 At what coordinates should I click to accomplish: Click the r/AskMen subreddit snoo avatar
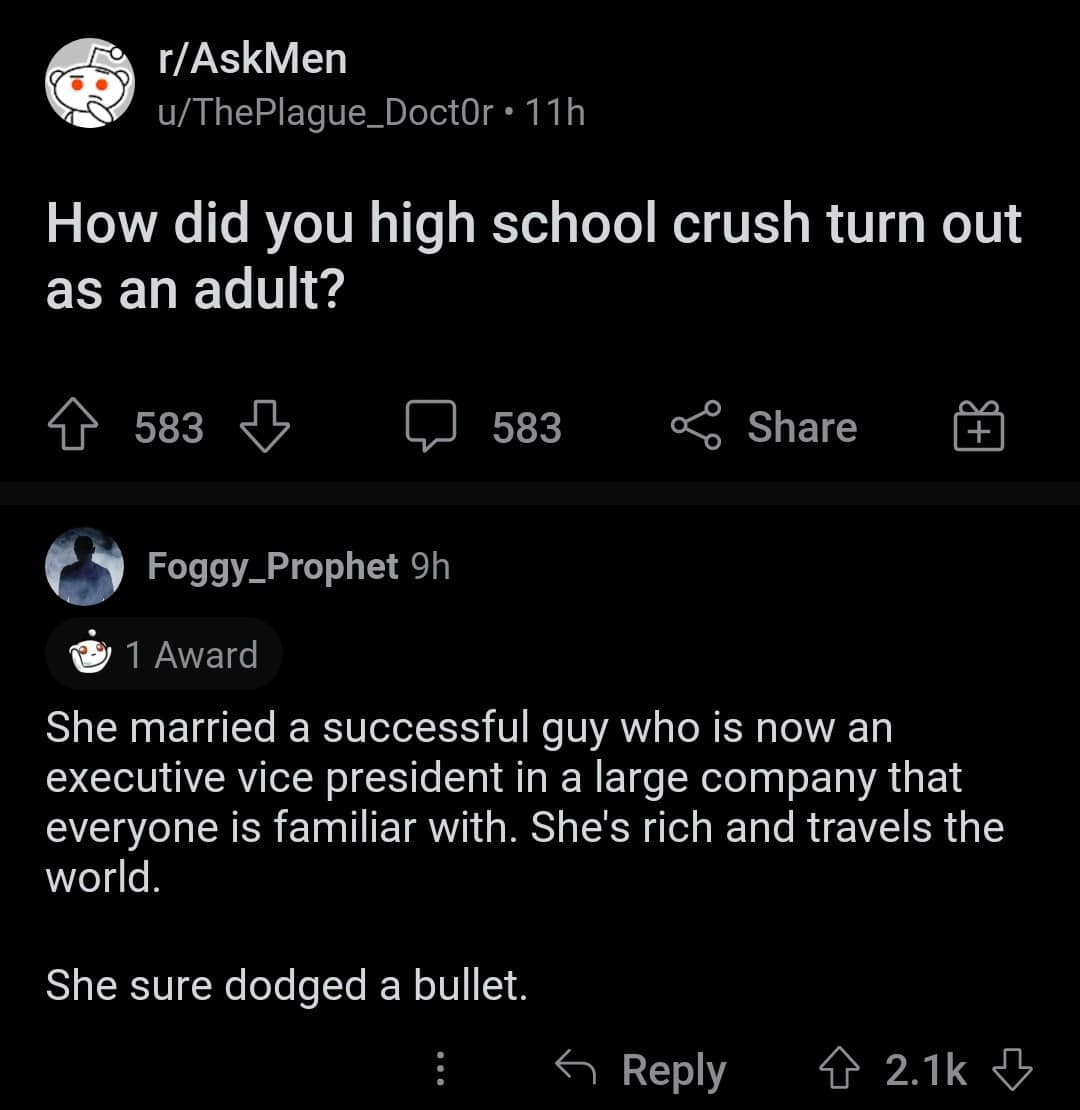click(x=90, y=83)
